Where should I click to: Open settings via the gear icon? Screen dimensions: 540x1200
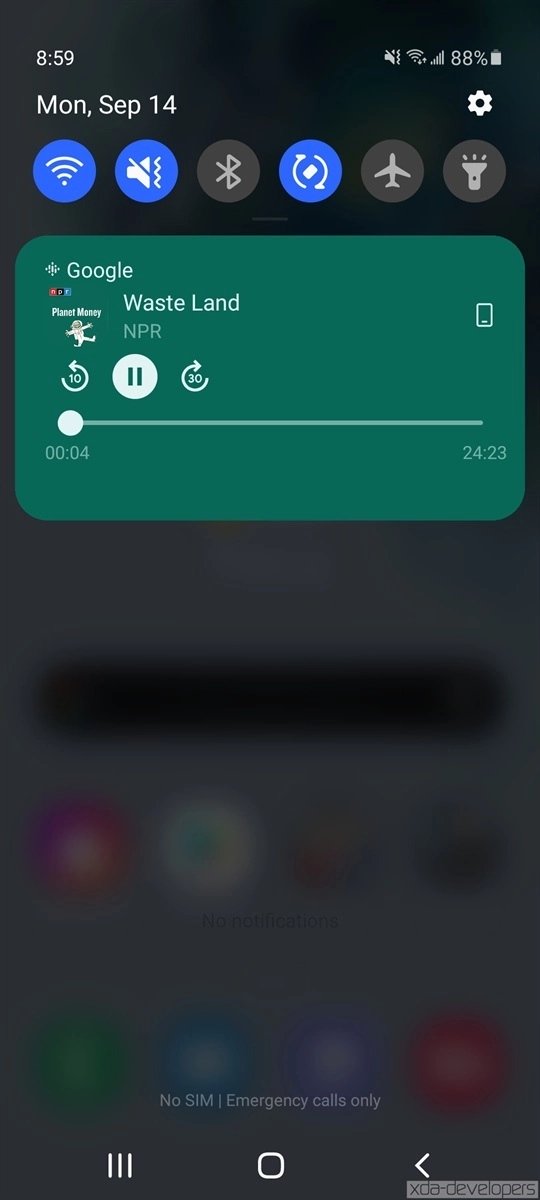480,103
